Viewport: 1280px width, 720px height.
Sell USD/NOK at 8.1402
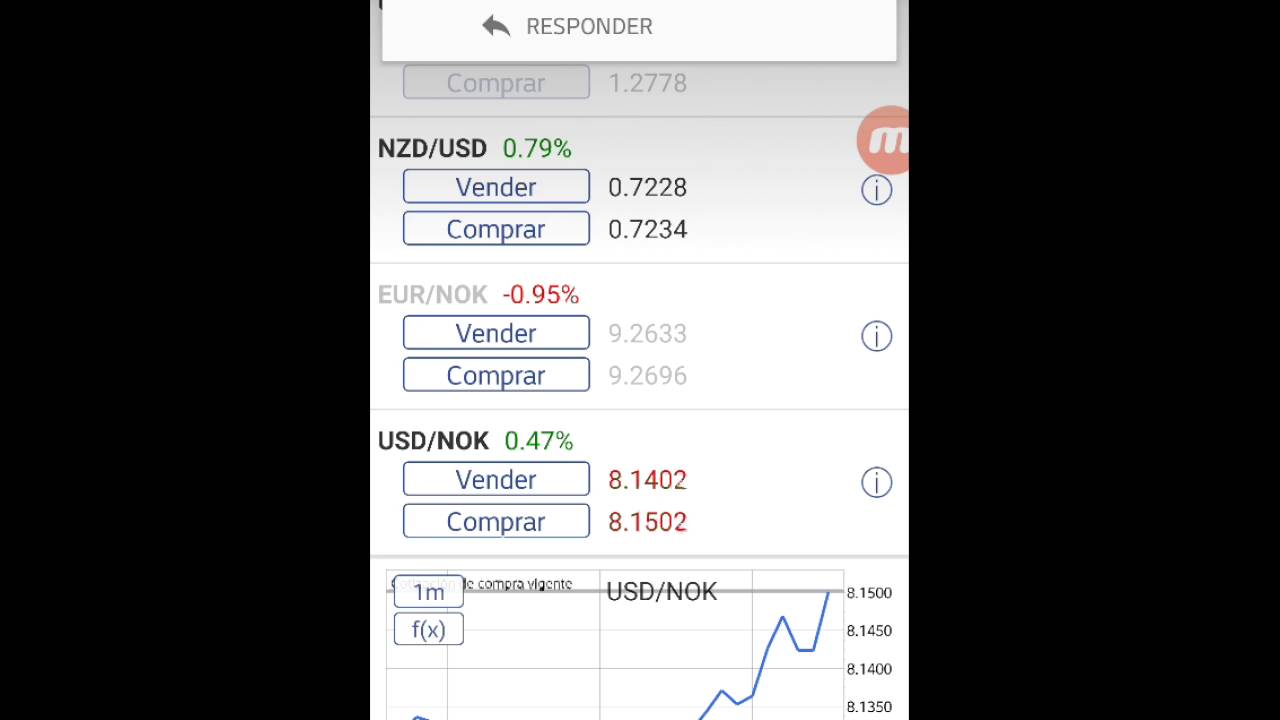click(496, 479)
